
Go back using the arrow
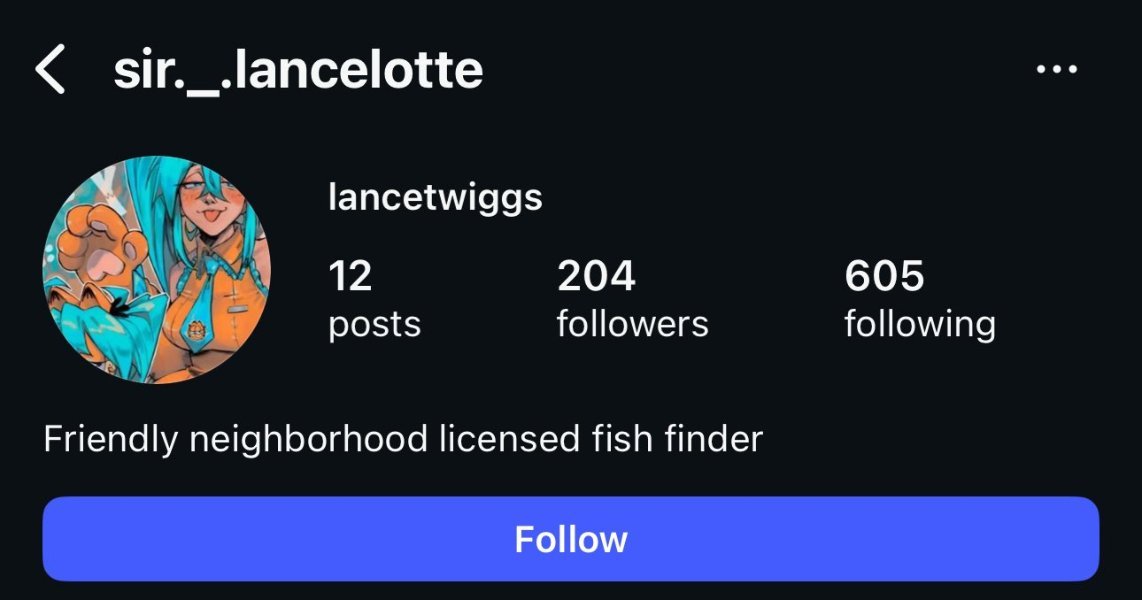tap(50, 70)
